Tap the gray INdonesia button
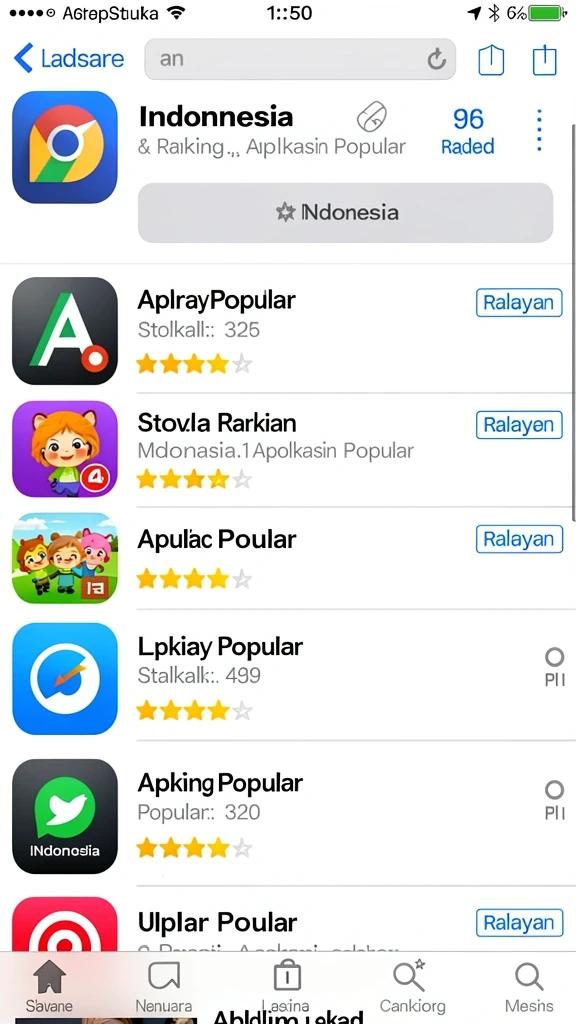The height and width of the screenshot is (1024, 576). pyautogui.click(x=345, y=213)
